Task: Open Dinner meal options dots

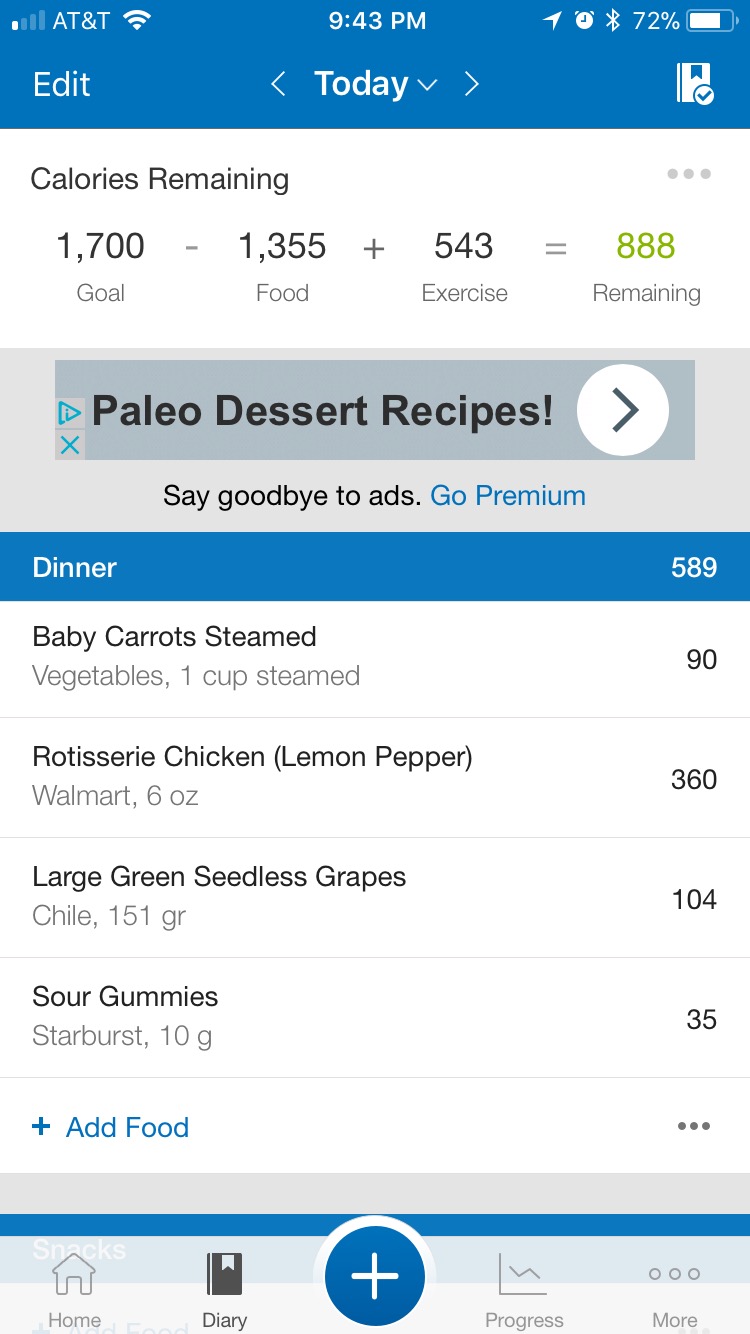Action: click(x=693, y=1126)
